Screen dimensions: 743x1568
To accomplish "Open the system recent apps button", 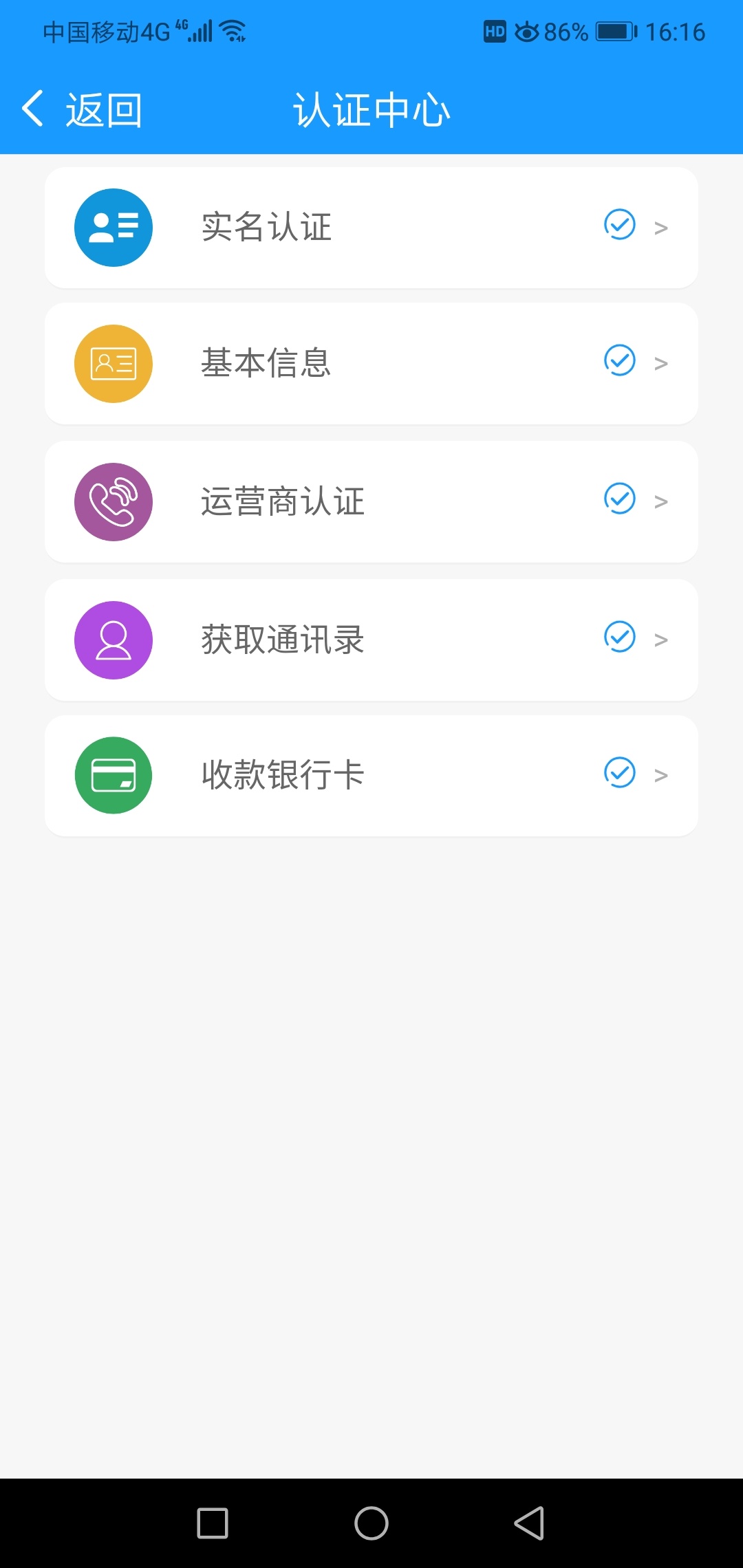I will click(x=213, y=1523).
